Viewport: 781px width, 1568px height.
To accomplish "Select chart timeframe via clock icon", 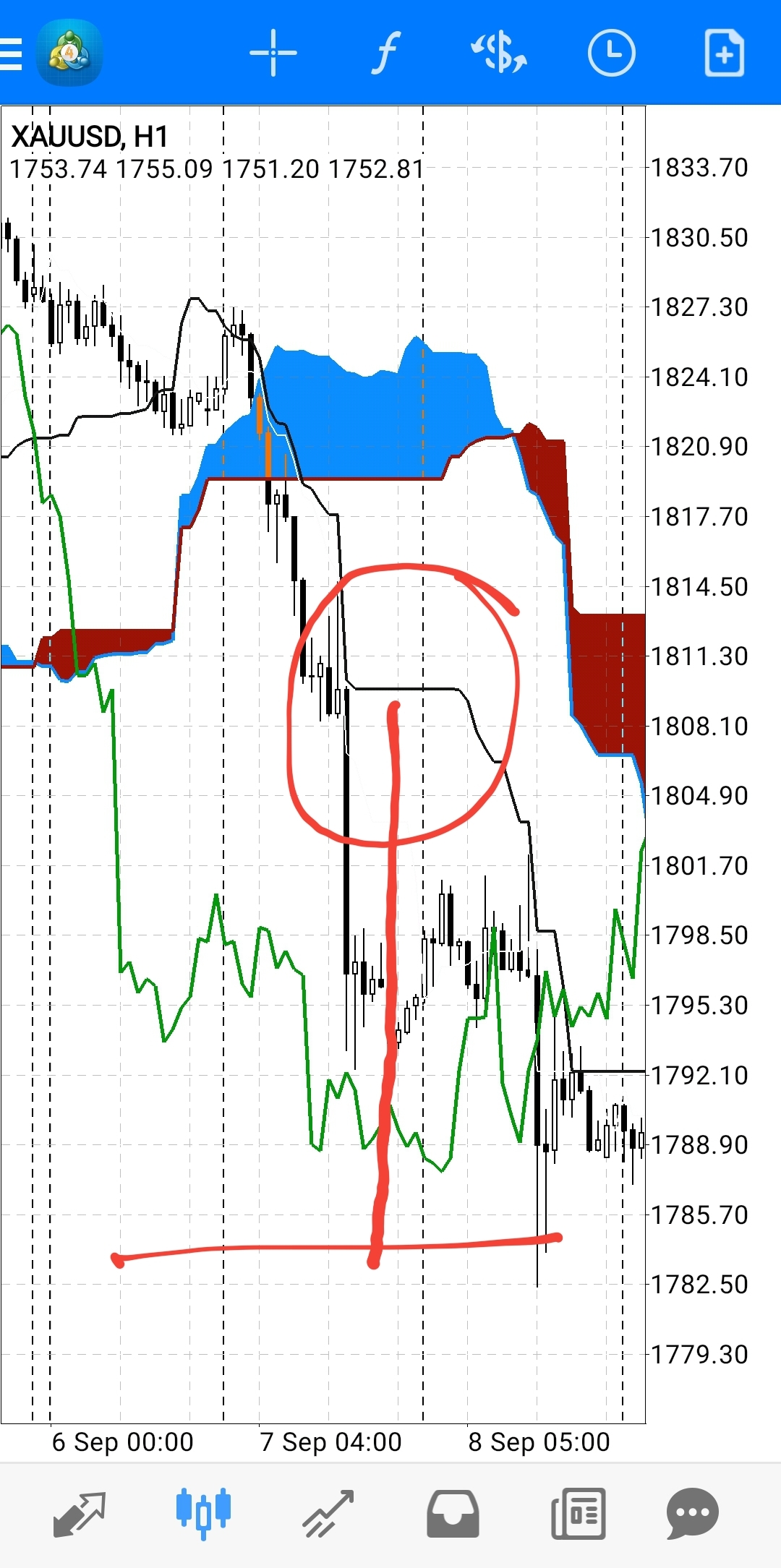I will (x=611, y=53).
